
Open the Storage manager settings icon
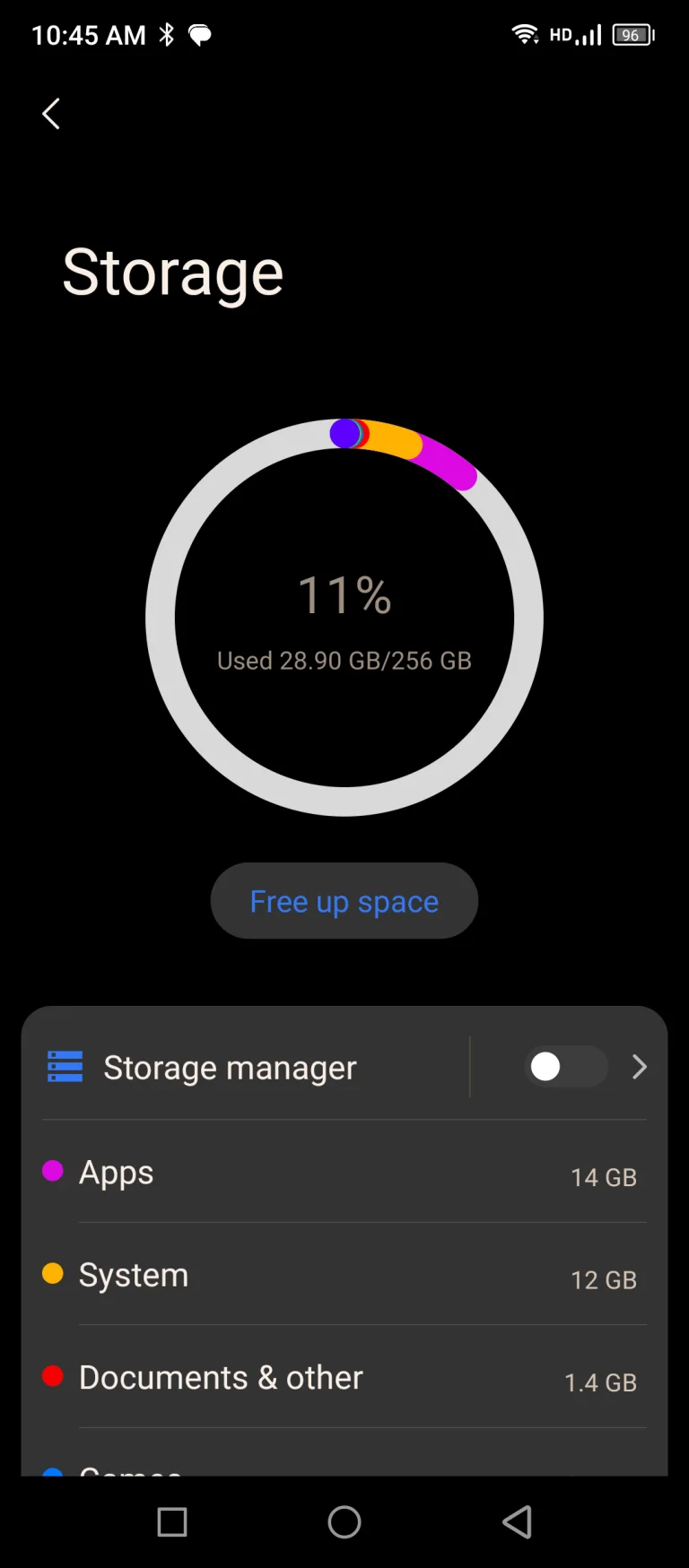[x=65, y=1067]
